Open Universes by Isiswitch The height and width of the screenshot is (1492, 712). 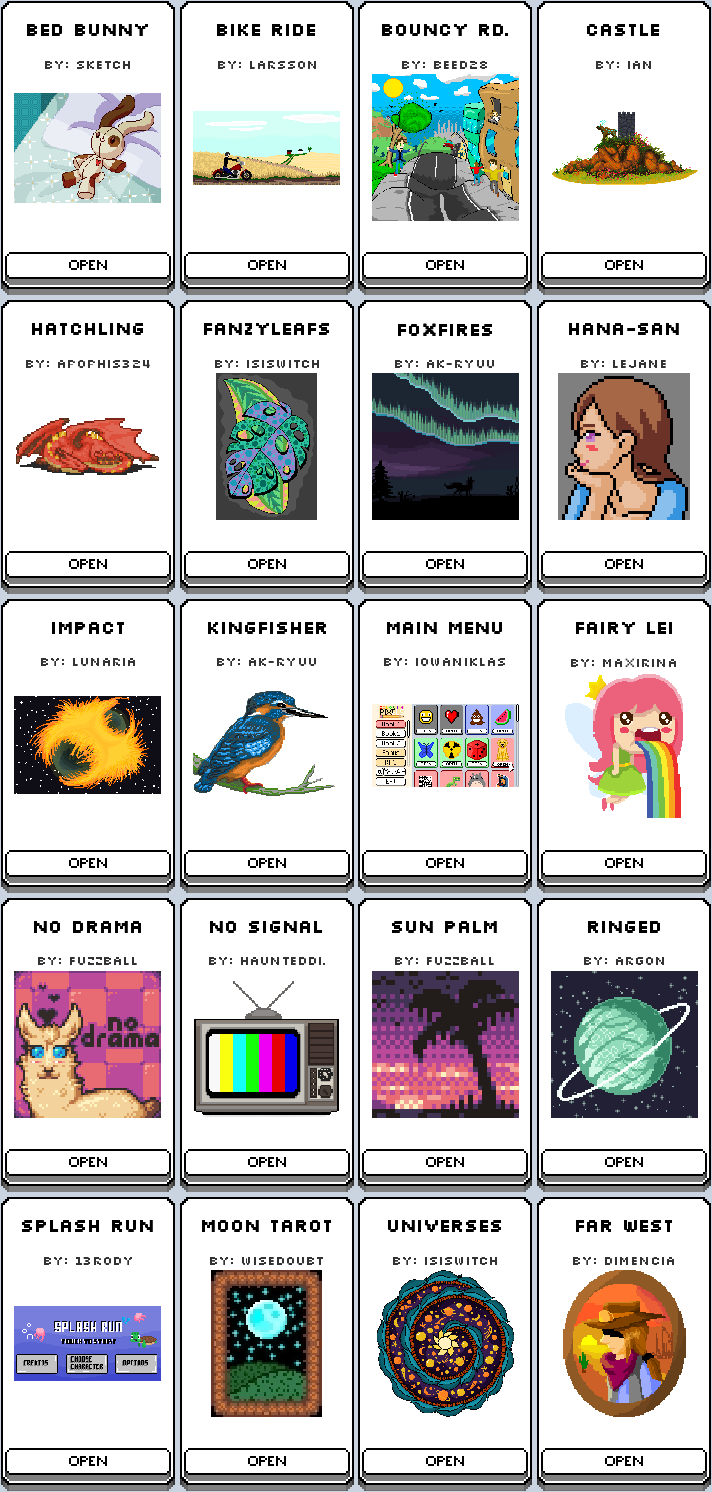pos(445,1461)
